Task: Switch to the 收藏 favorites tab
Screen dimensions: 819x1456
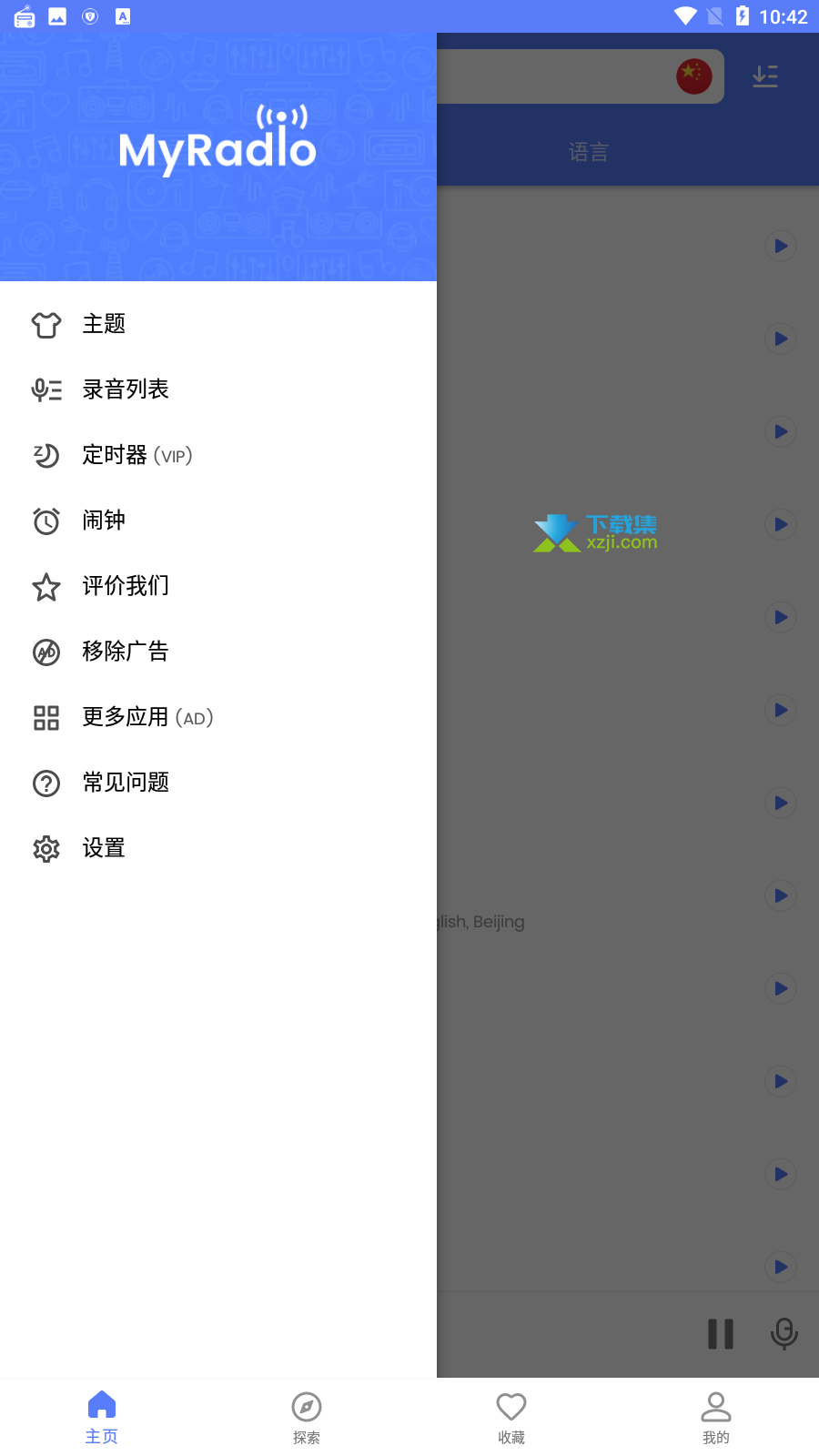Action: coord(511,1417)
